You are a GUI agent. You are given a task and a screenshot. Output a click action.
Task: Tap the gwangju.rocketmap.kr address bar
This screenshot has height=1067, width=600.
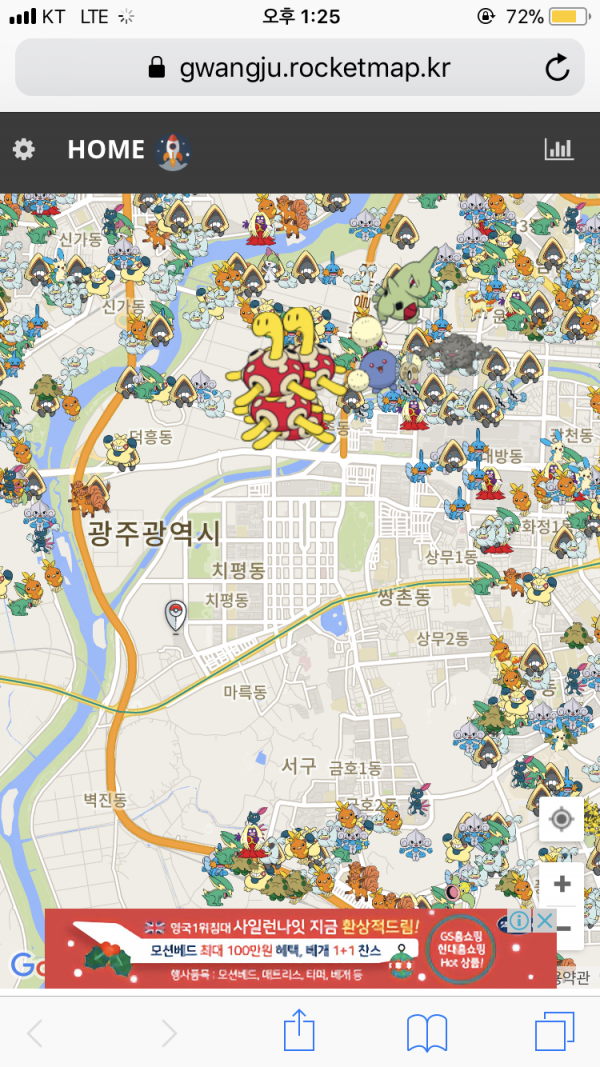coord(300,68)
